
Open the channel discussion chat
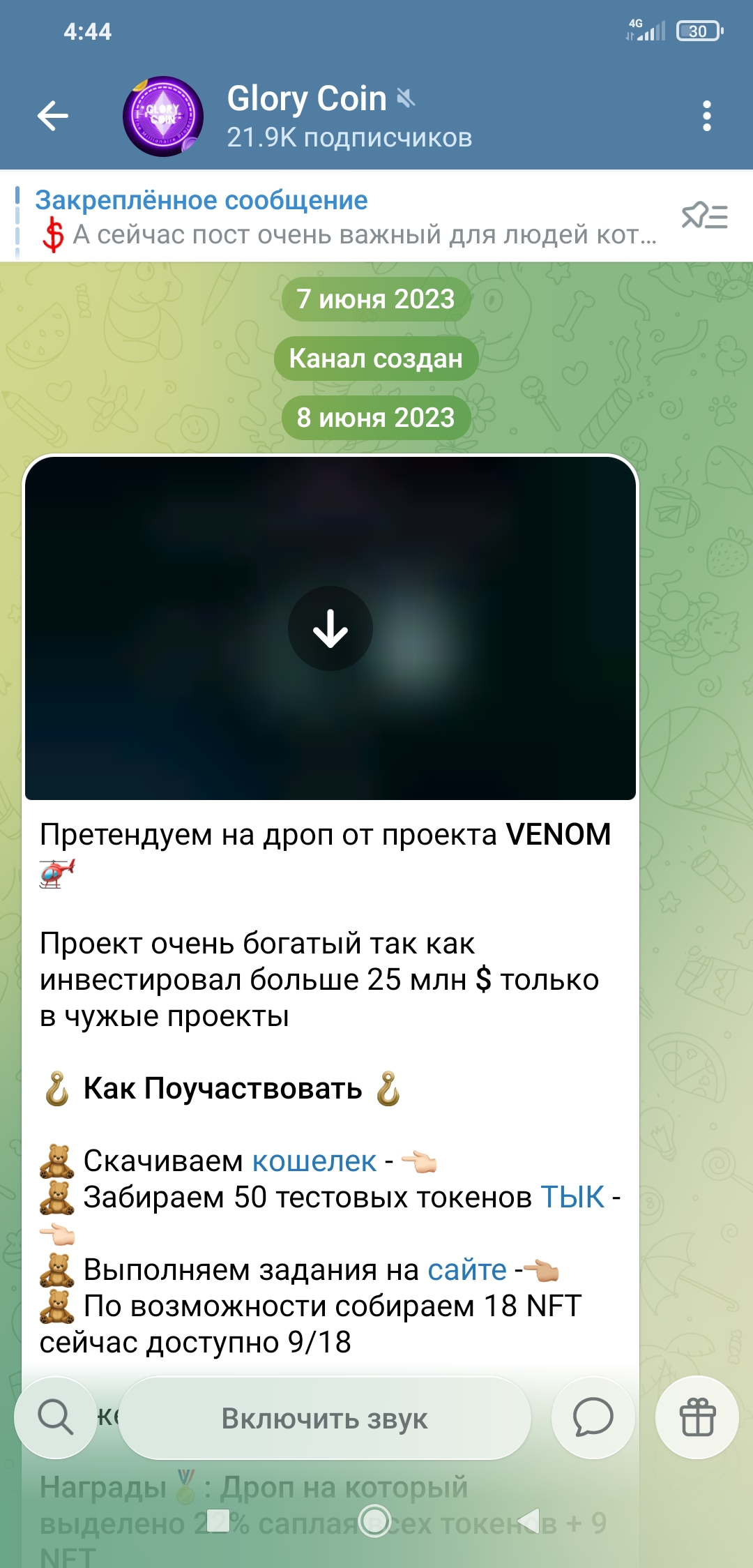pos(593,1417)
